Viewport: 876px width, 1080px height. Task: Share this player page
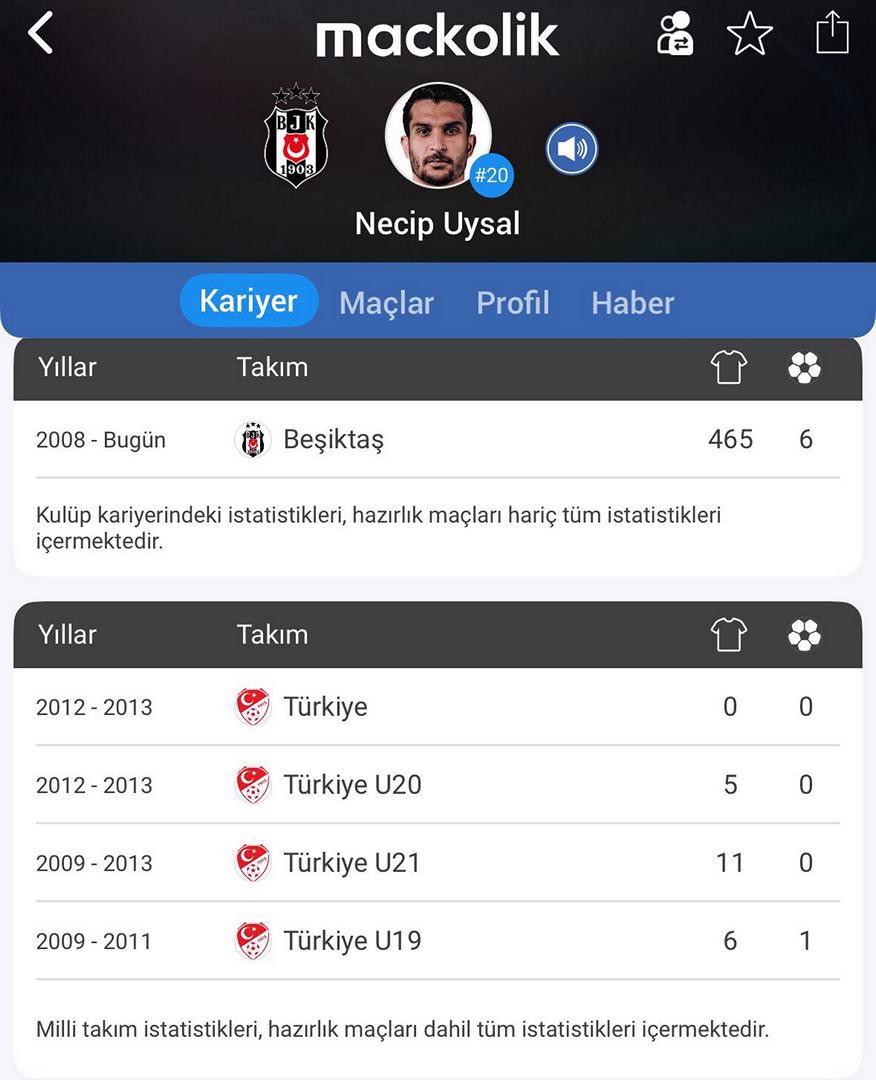832,34
